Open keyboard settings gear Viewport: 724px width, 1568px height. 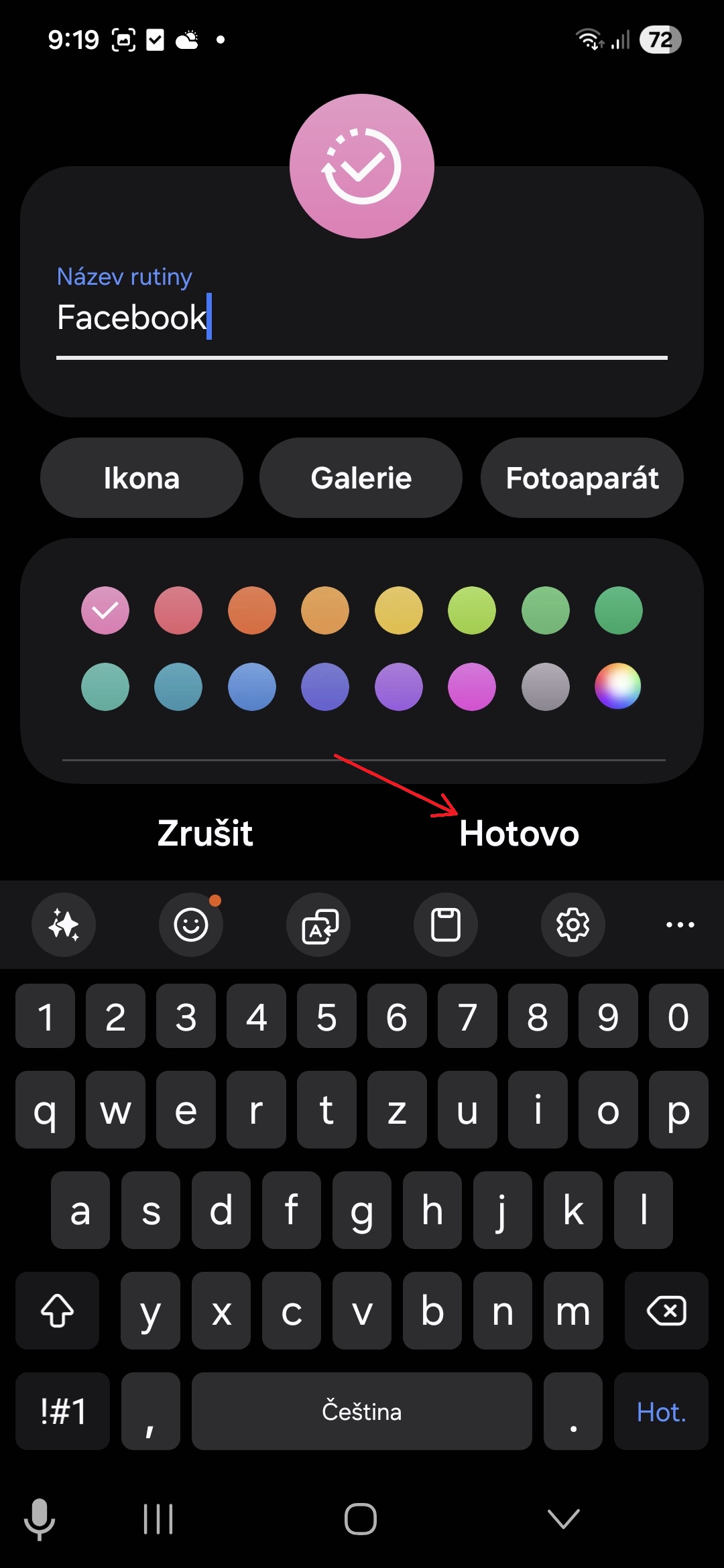pos(573,925)
